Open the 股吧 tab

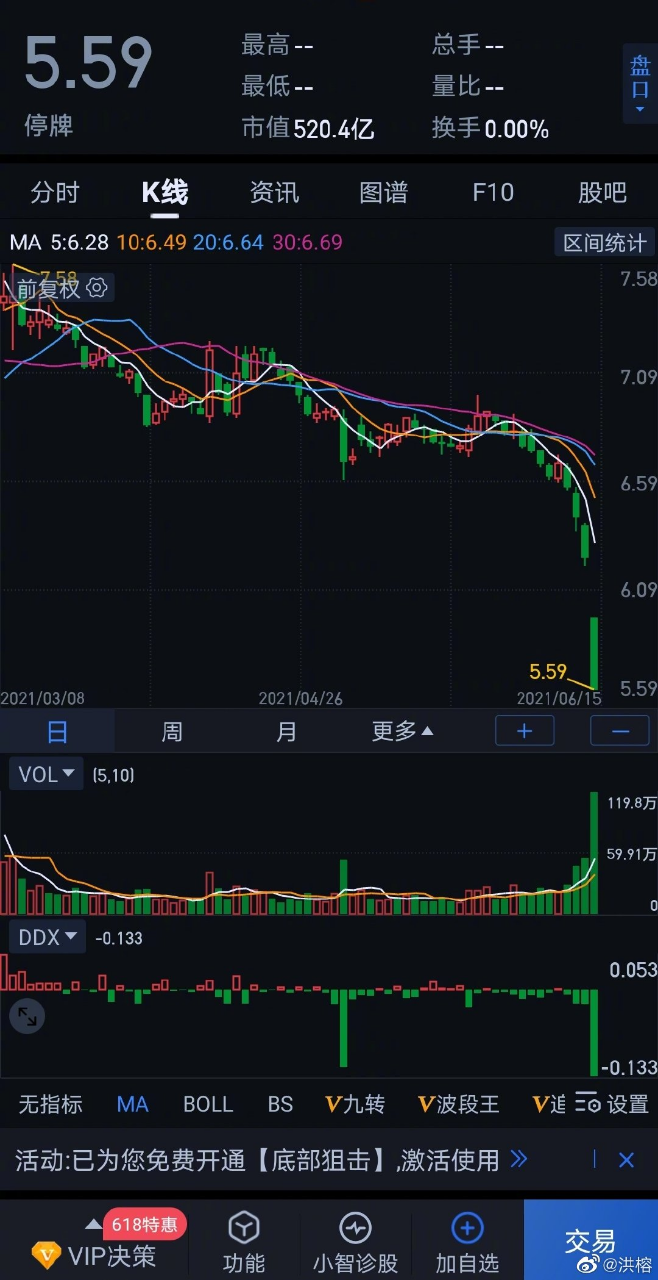click(602, 192)
